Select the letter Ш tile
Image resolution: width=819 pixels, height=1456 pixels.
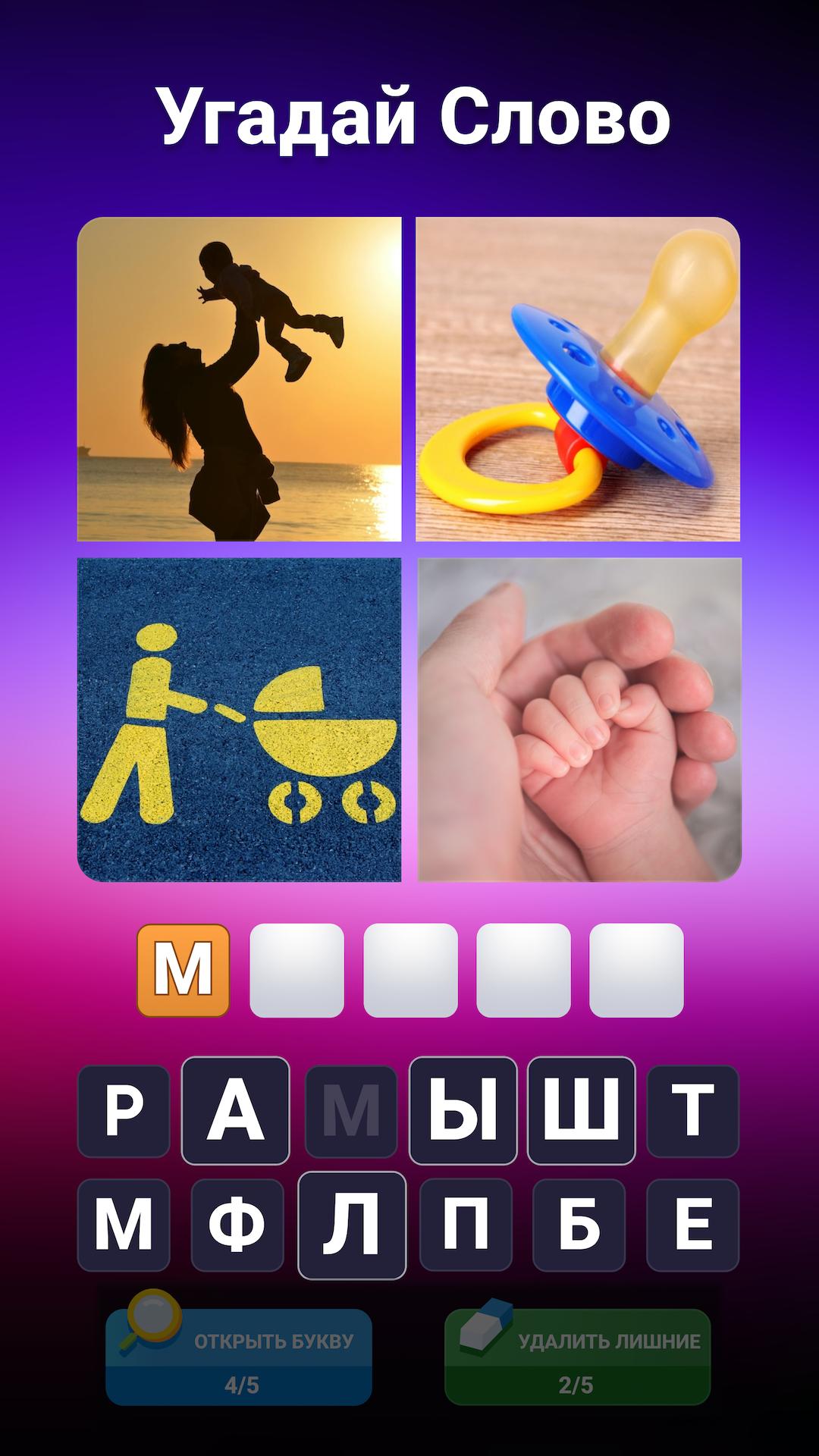click(x=582, y=1111)
